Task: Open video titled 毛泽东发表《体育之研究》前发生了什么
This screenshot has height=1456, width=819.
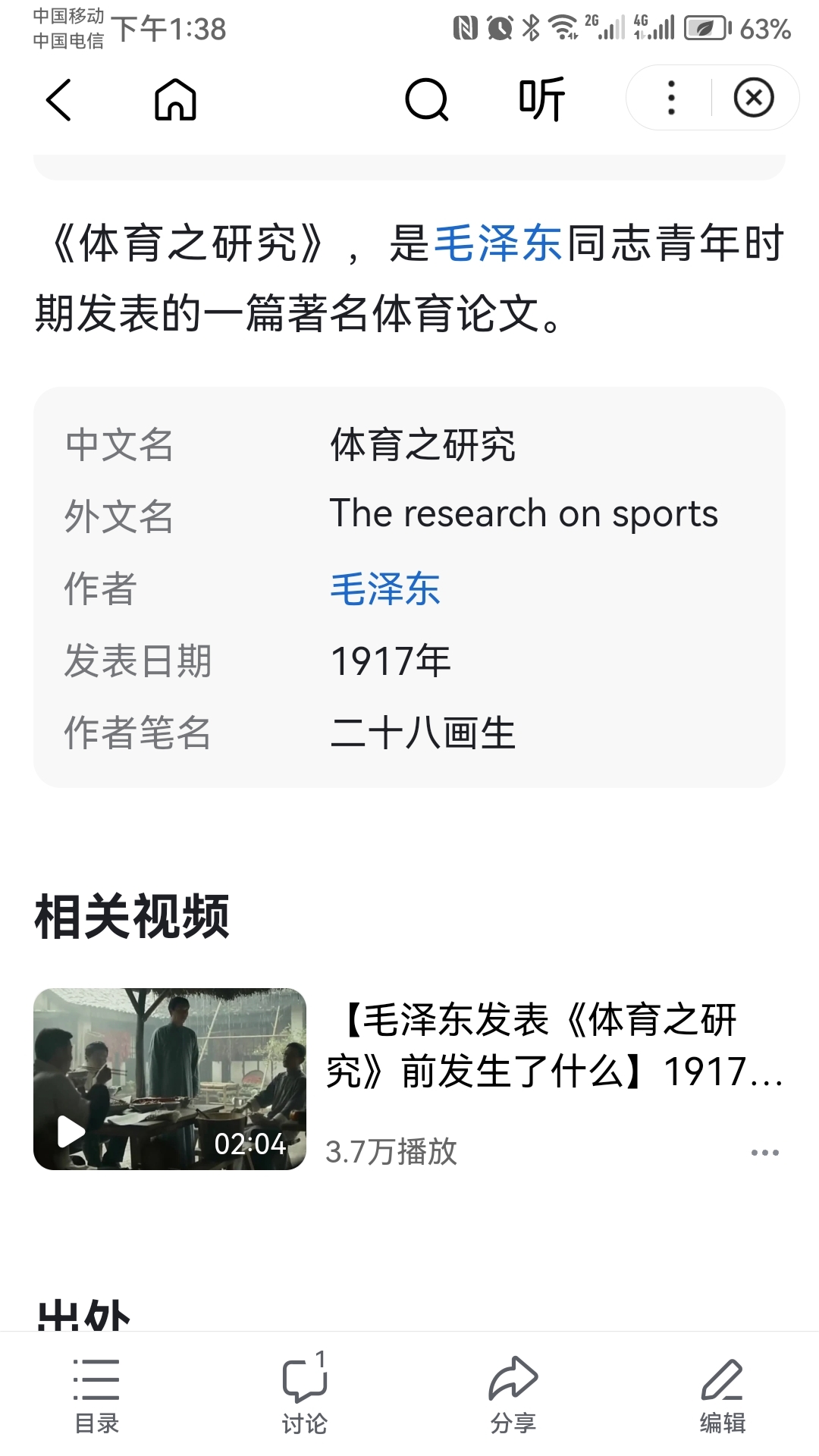Action: 554,1045
